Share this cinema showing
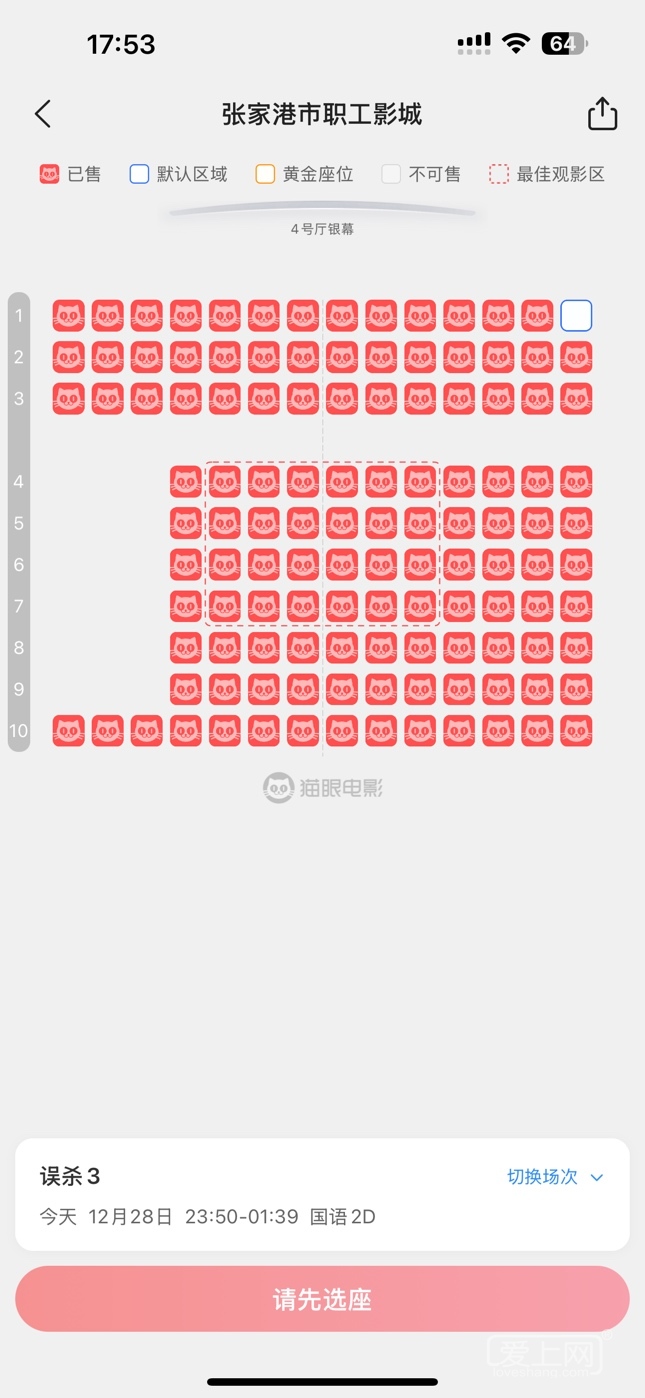The height and width of the screenshot is (1398, 645). (602, 114)
